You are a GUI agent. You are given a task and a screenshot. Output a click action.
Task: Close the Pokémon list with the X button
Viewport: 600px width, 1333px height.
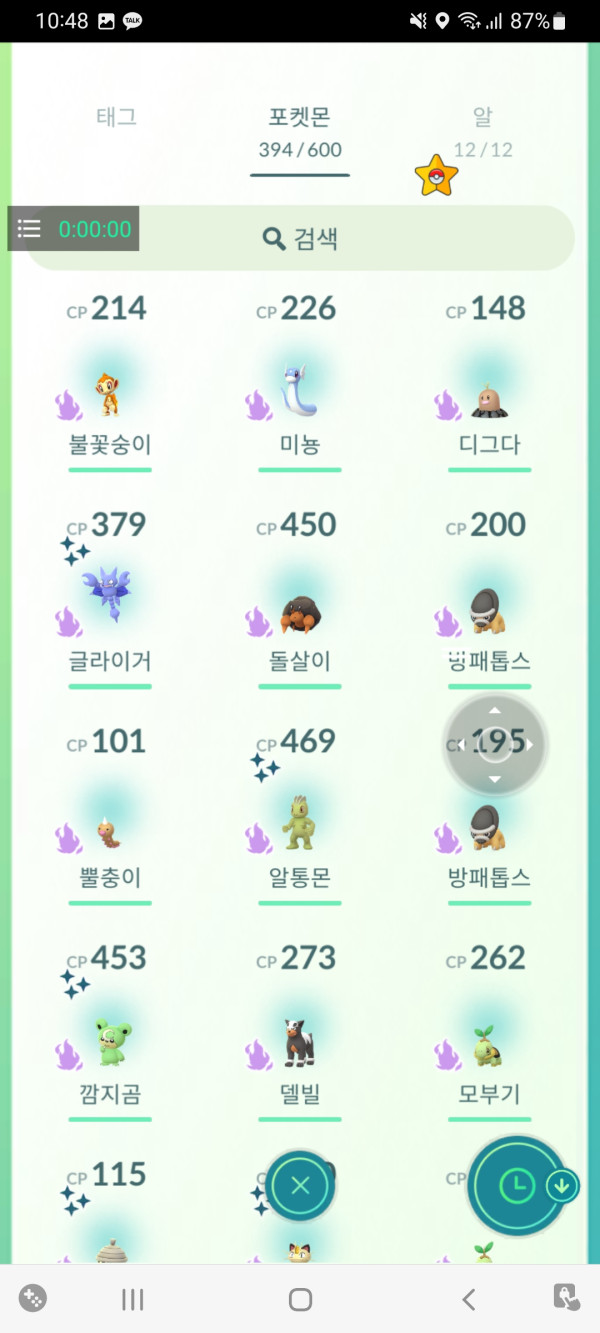[300, 1186]
